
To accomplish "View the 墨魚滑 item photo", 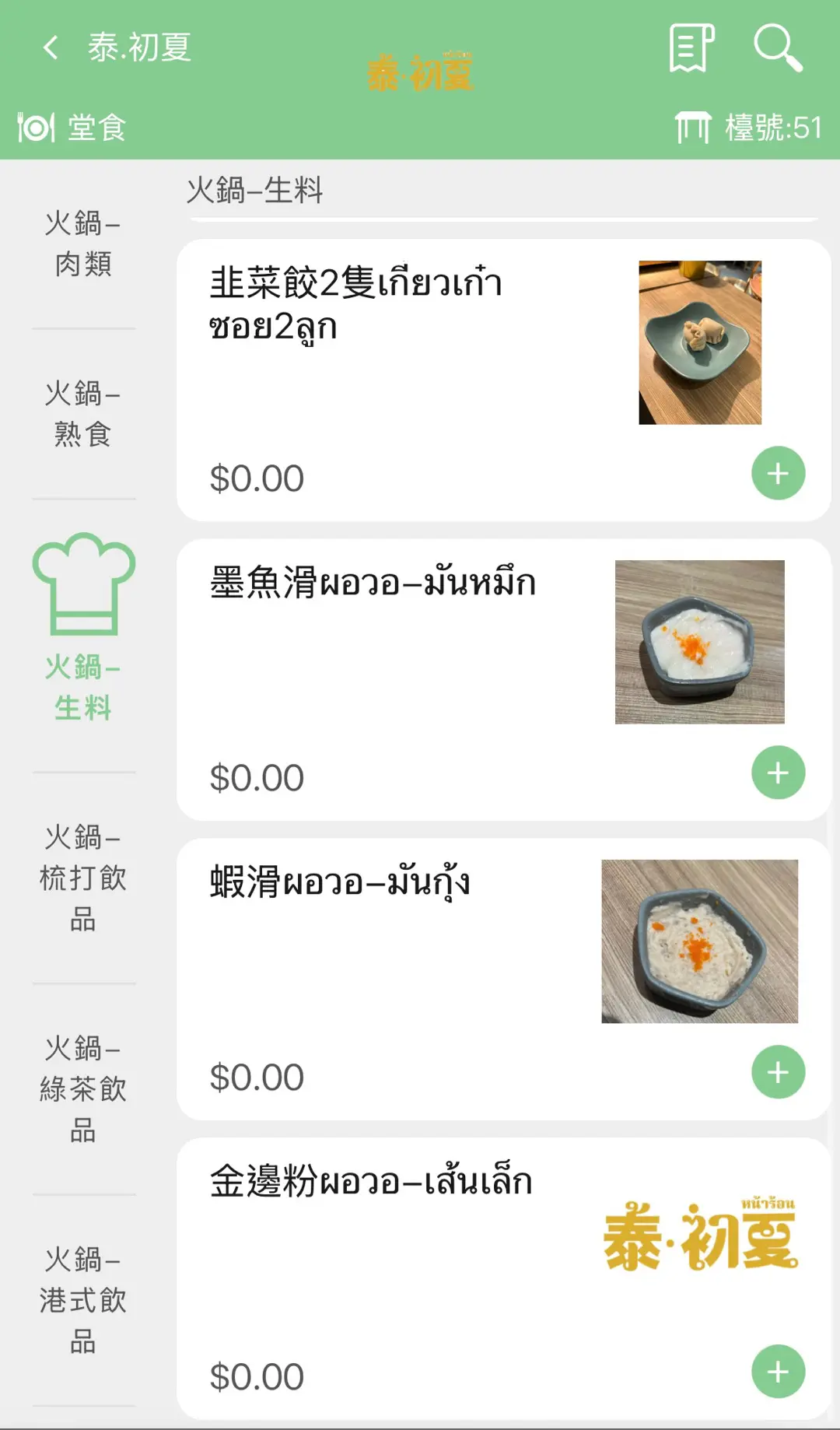I will tap(700, 642).
